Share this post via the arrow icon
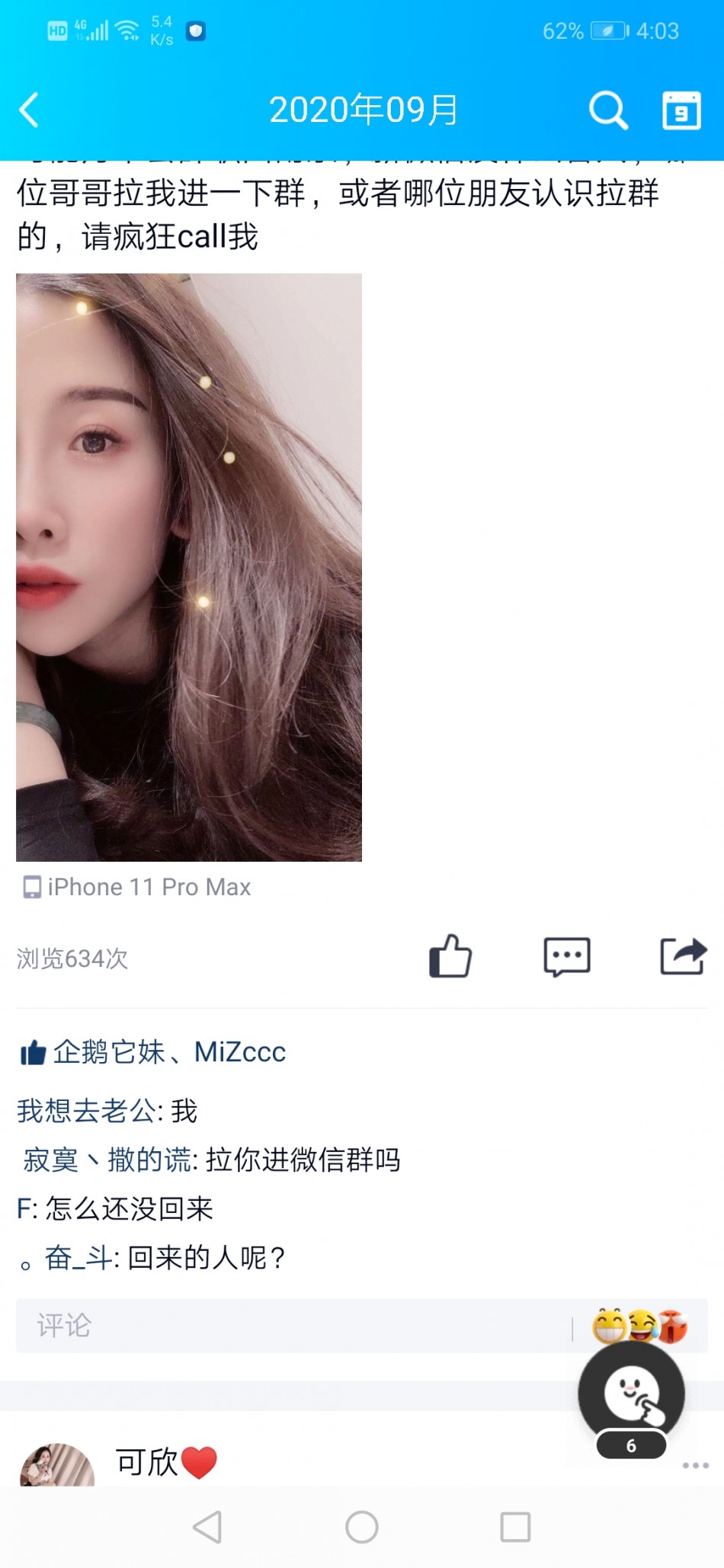The image size is (724, 1568). [682, 956]
